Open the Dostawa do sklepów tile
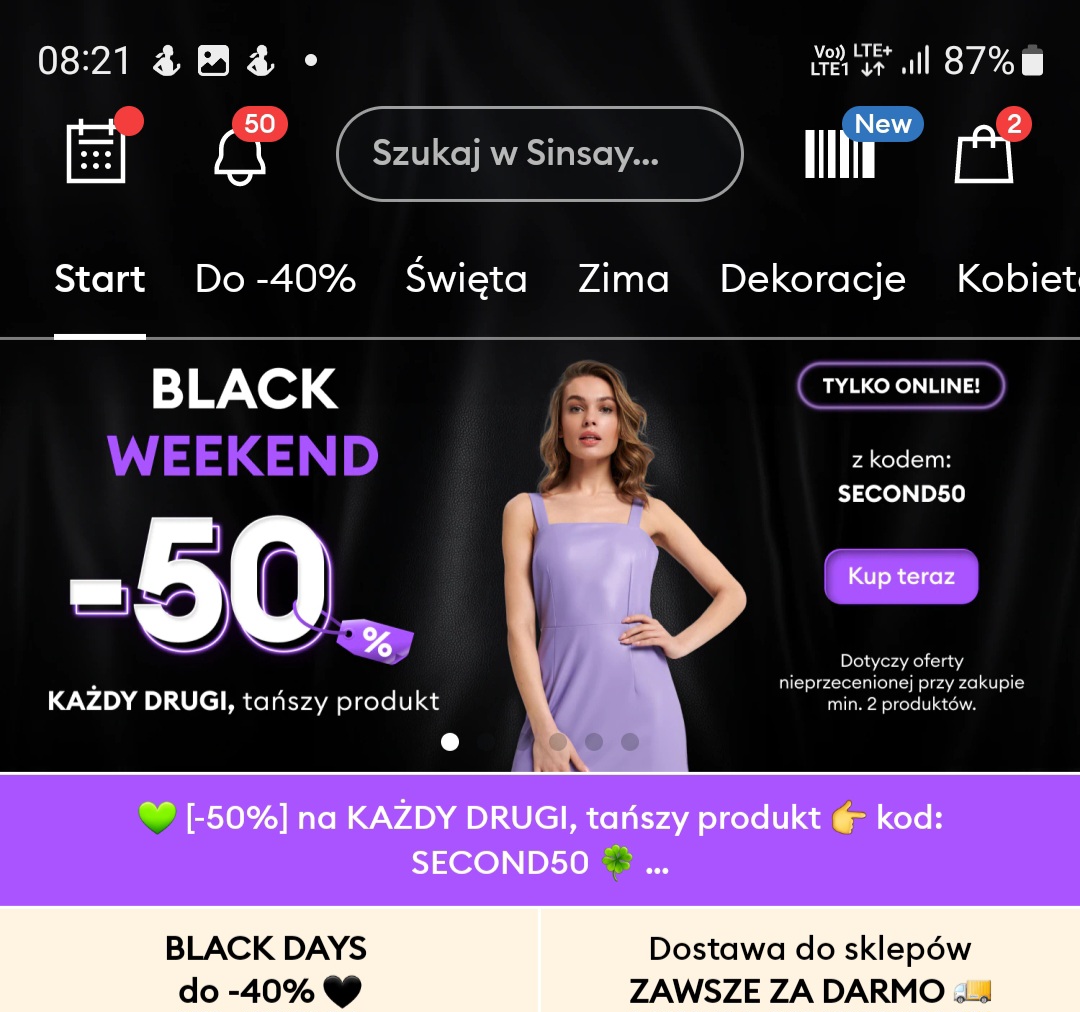Image resolution: width=1080 pixels, height=1012 pixels. (x=810, y=967)
